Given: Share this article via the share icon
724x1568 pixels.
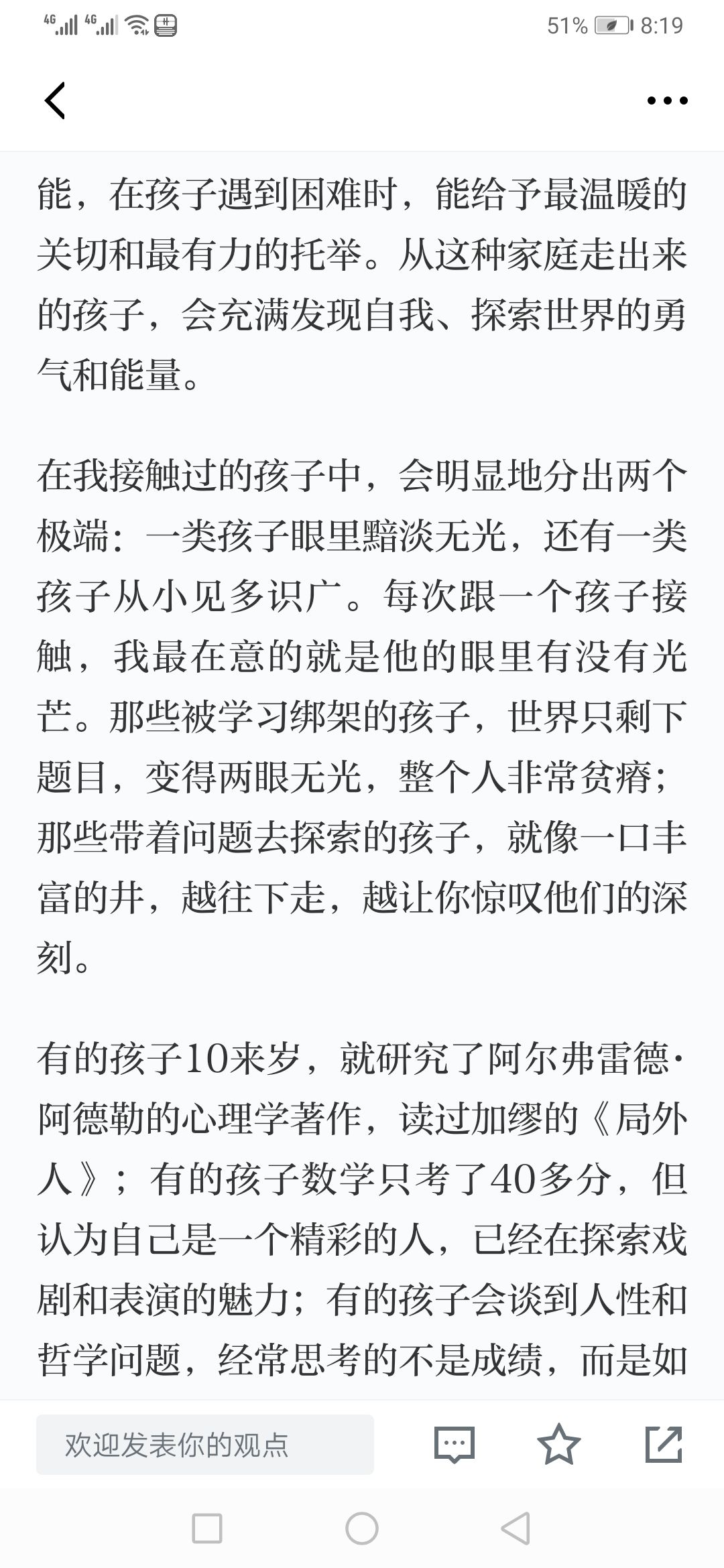Looking at the screenshot, I should coord(664,1444).
